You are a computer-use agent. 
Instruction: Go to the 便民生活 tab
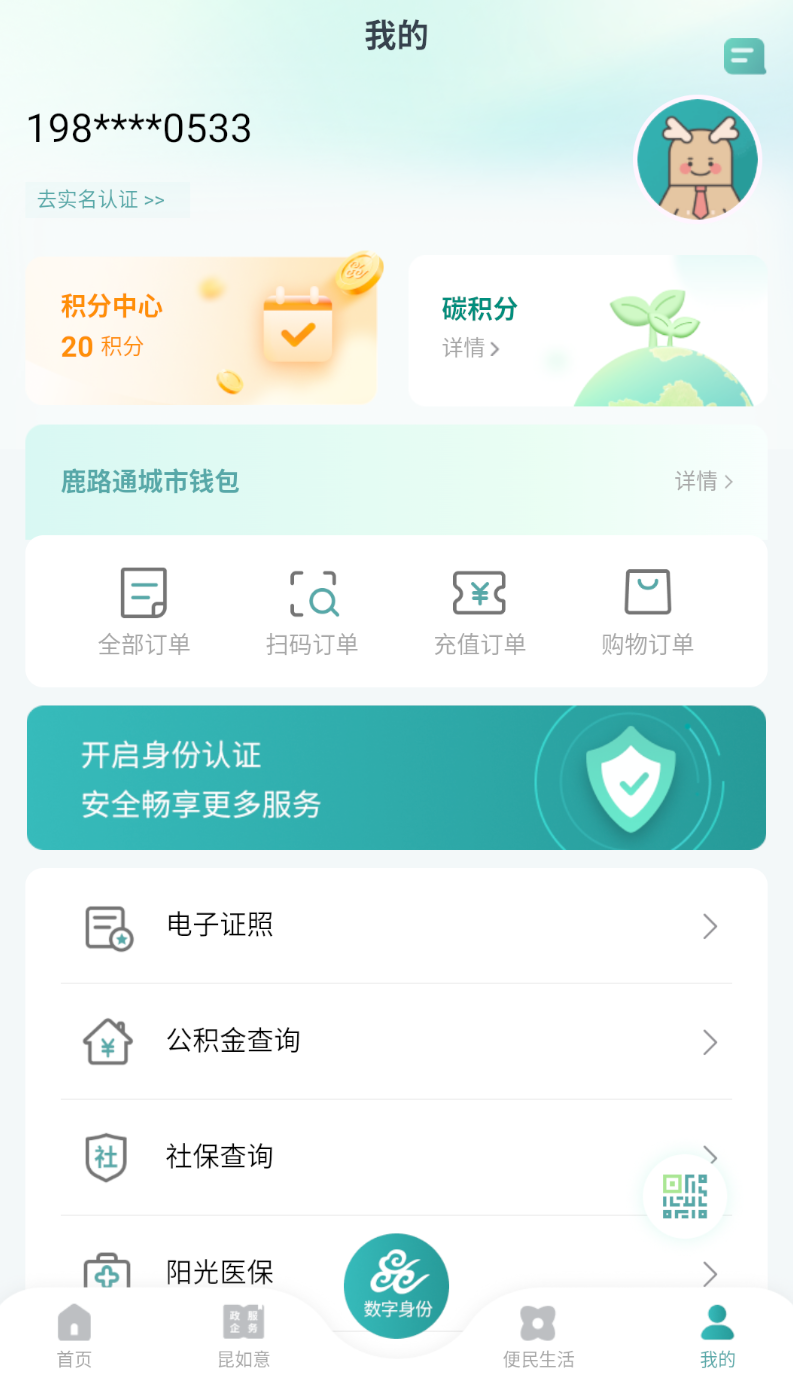click(x=538, y=1335)
